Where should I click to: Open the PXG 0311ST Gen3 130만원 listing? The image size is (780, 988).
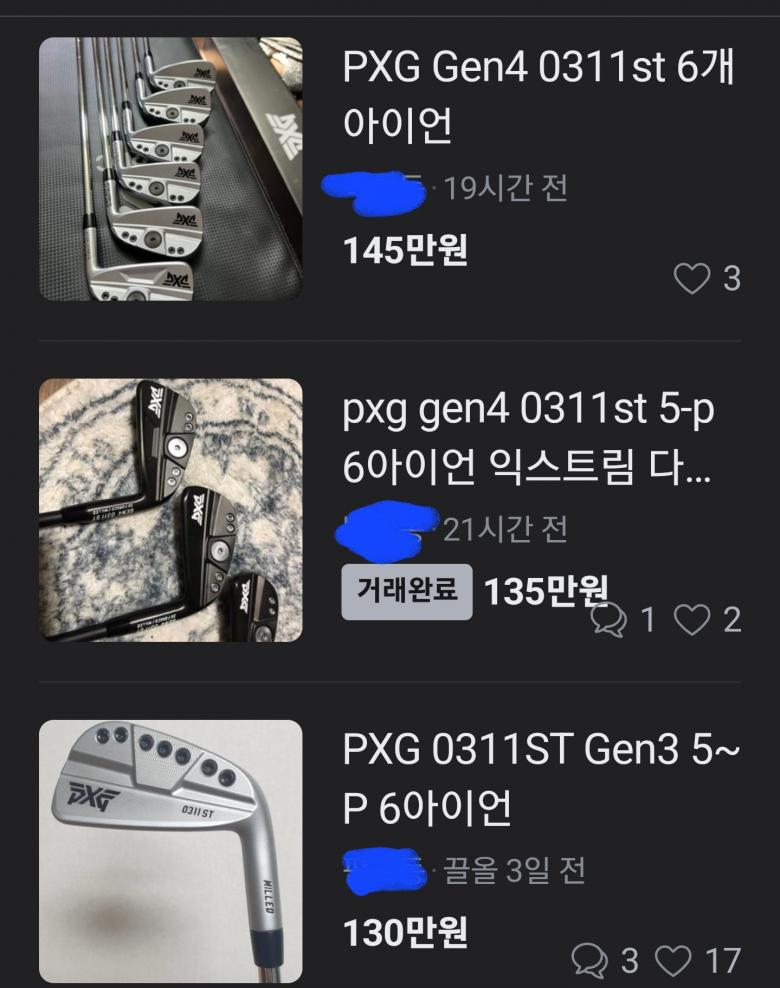tap(540, 780)
